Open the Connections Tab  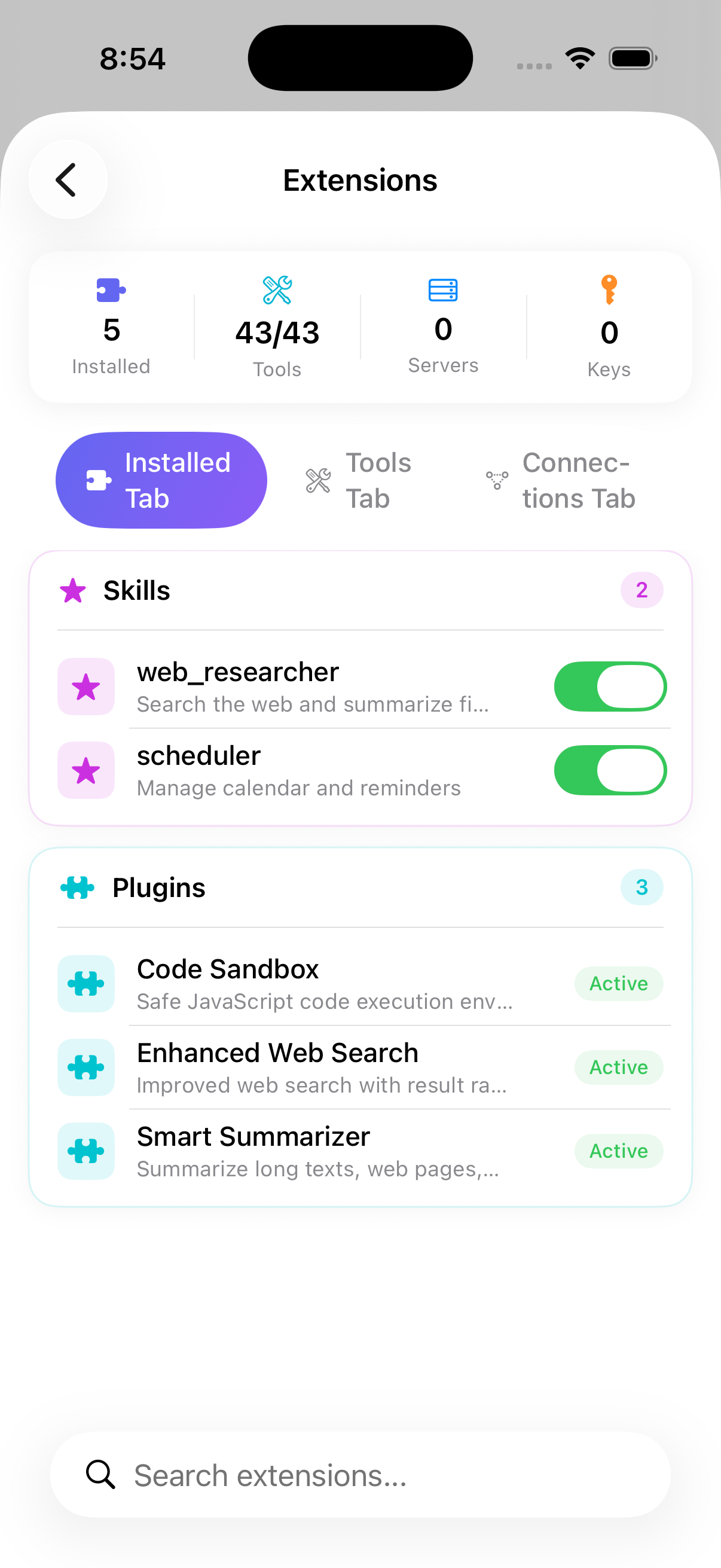561,480
